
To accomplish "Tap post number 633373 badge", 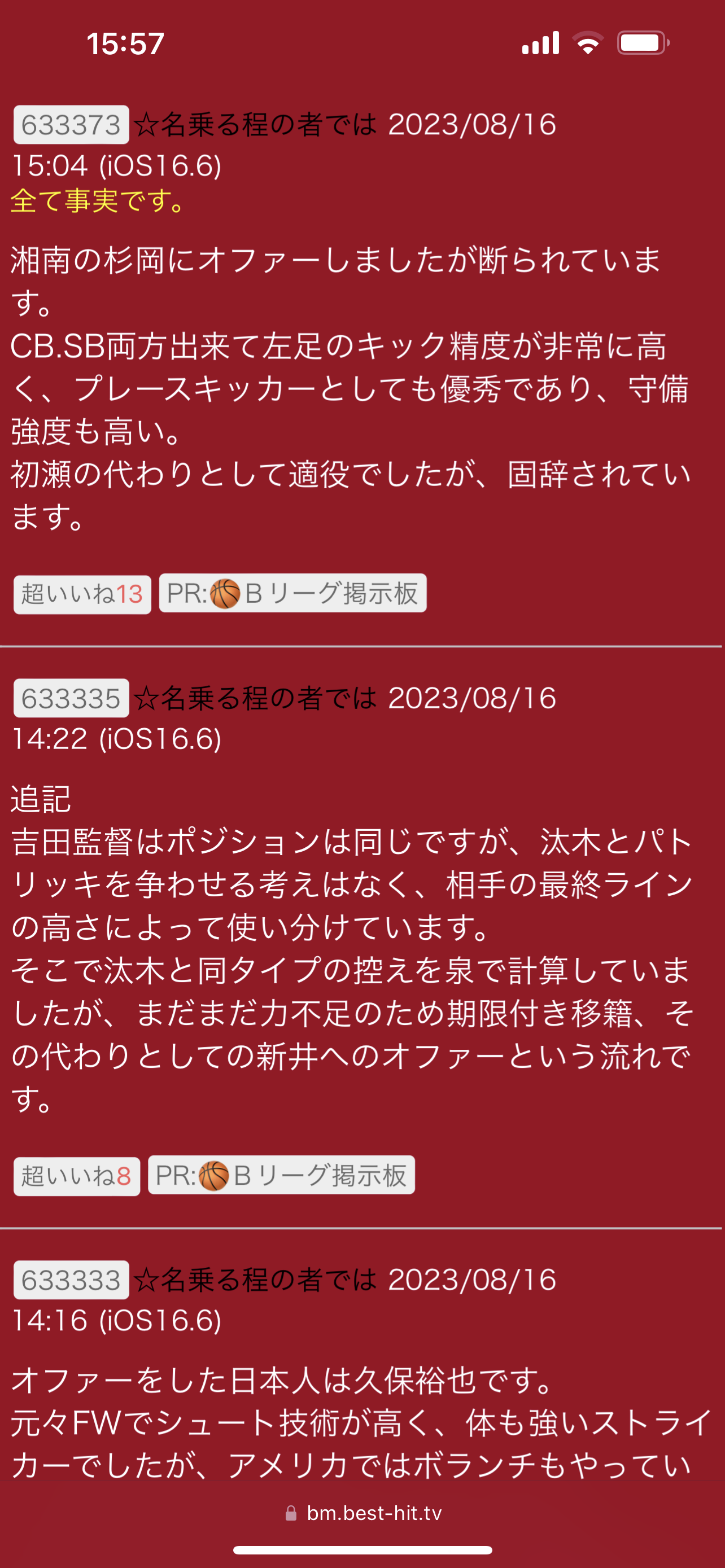I will point(71,125).
